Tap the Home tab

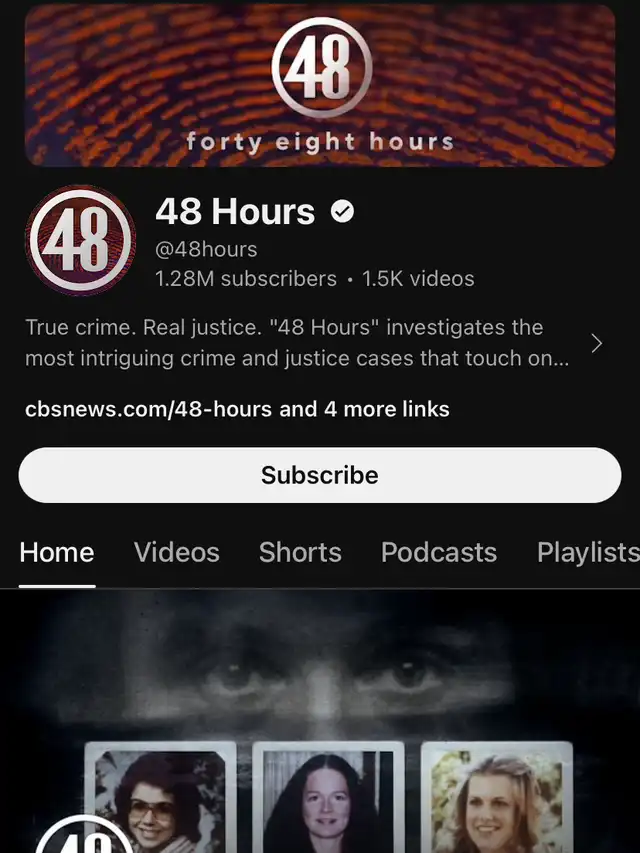57,552
